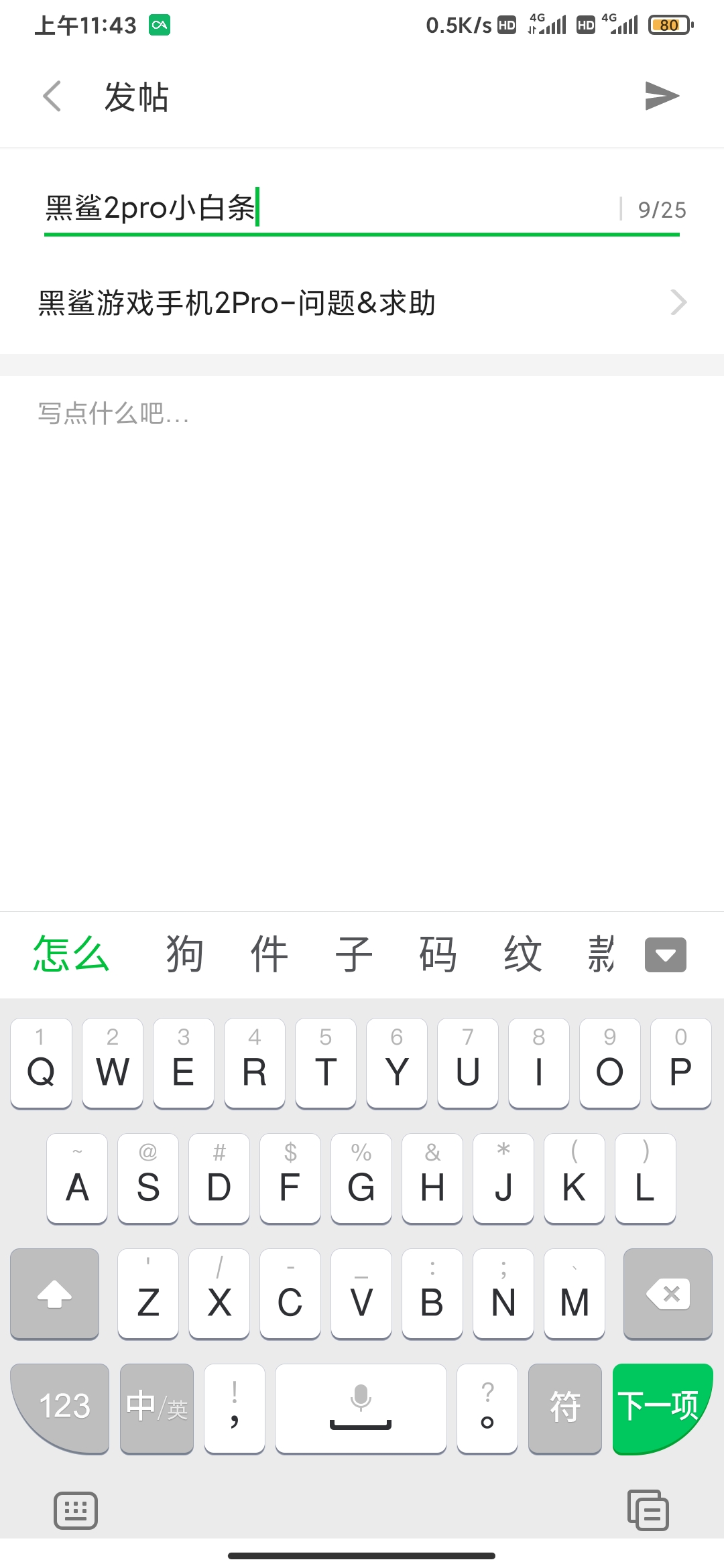
Task: Switch the keyboard via the 中/英 key
Action: click(157, 1409)
